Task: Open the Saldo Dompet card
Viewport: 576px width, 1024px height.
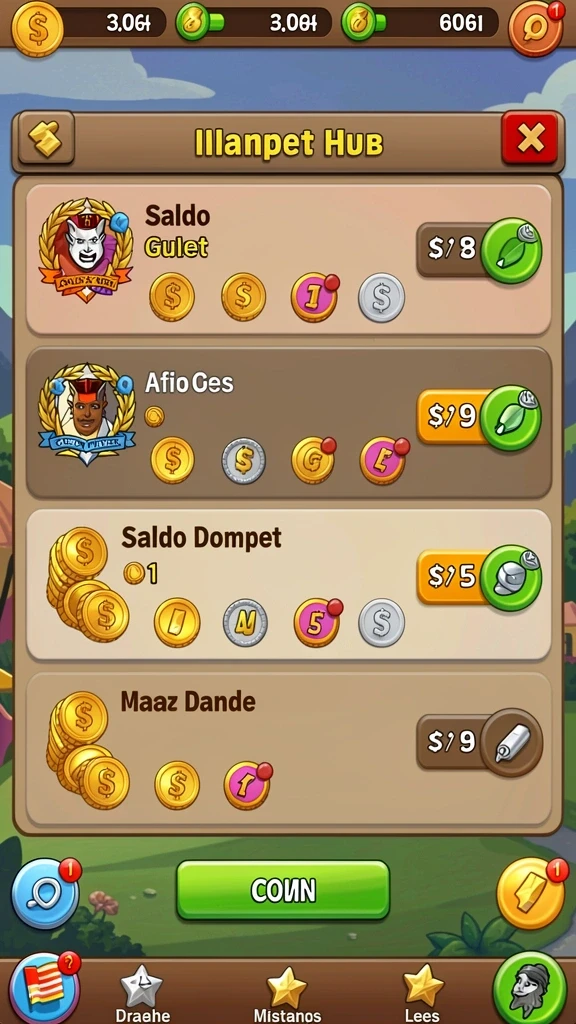Action: [288, 585]
